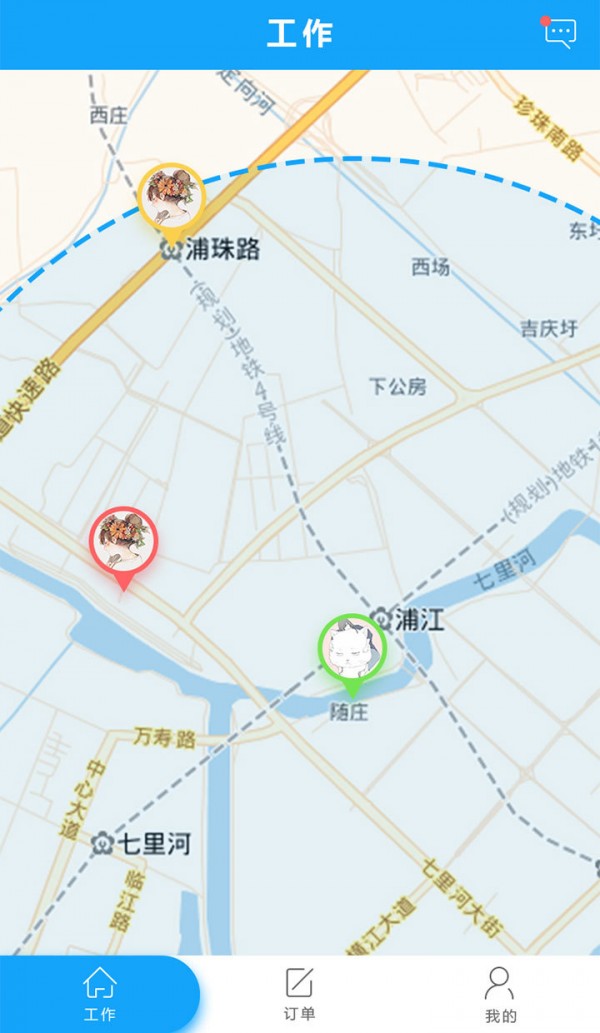The image size is (600, 1033).
Task: Open the green cat avatar pin near 陆庄
Action: (x=352, y=648)
